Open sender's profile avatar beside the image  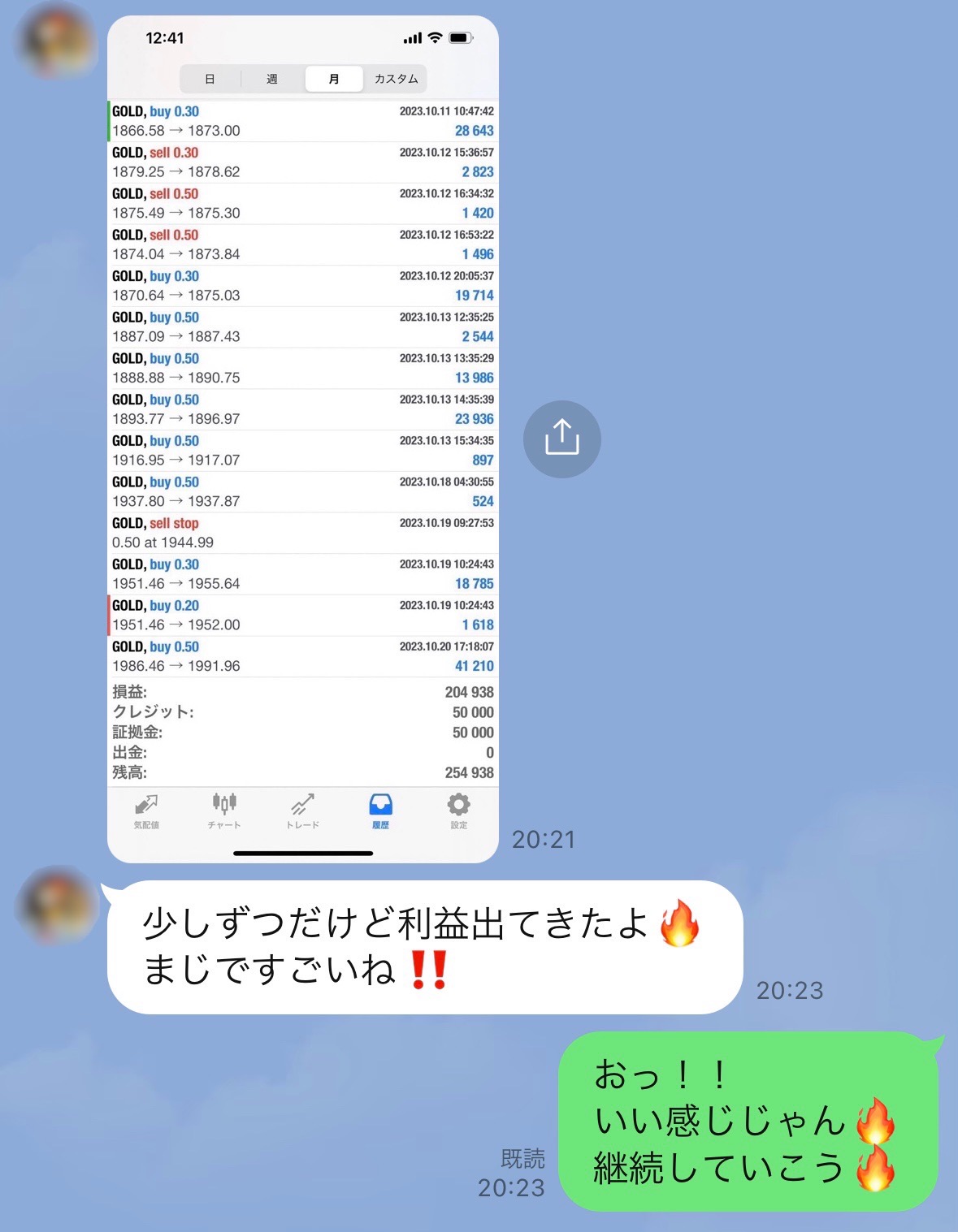pyautogui.click(x=57, y=42)
